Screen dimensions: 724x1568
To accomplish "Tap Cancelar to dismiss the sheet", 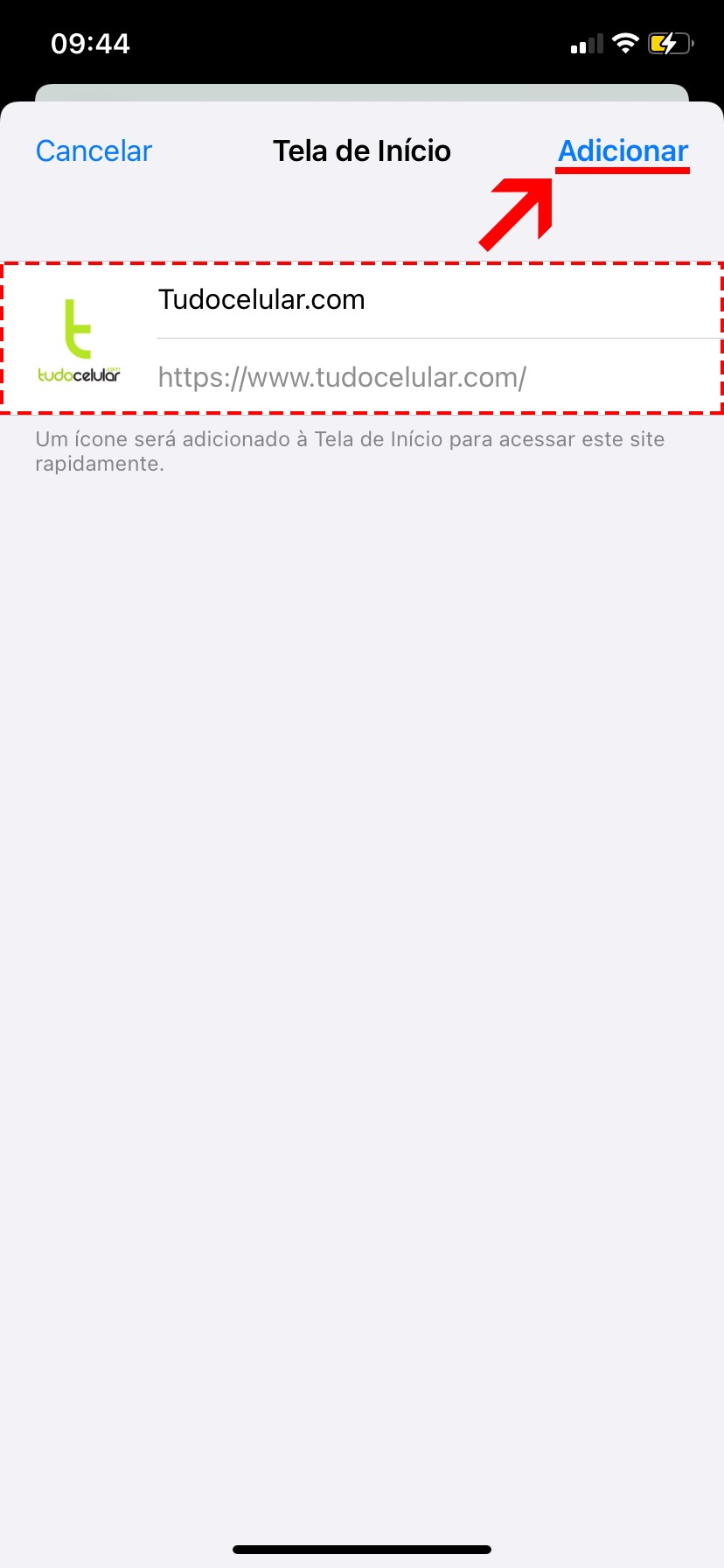I will pos(94,151).
